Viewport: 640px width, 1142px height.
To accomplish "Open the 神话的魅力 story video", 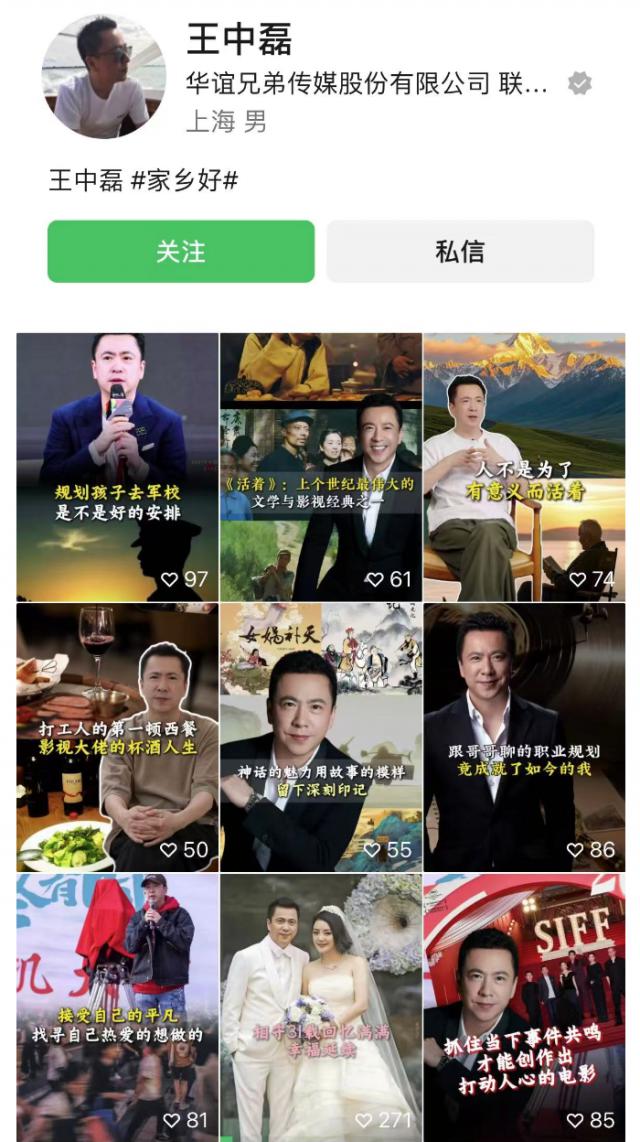I will [320, 737].
